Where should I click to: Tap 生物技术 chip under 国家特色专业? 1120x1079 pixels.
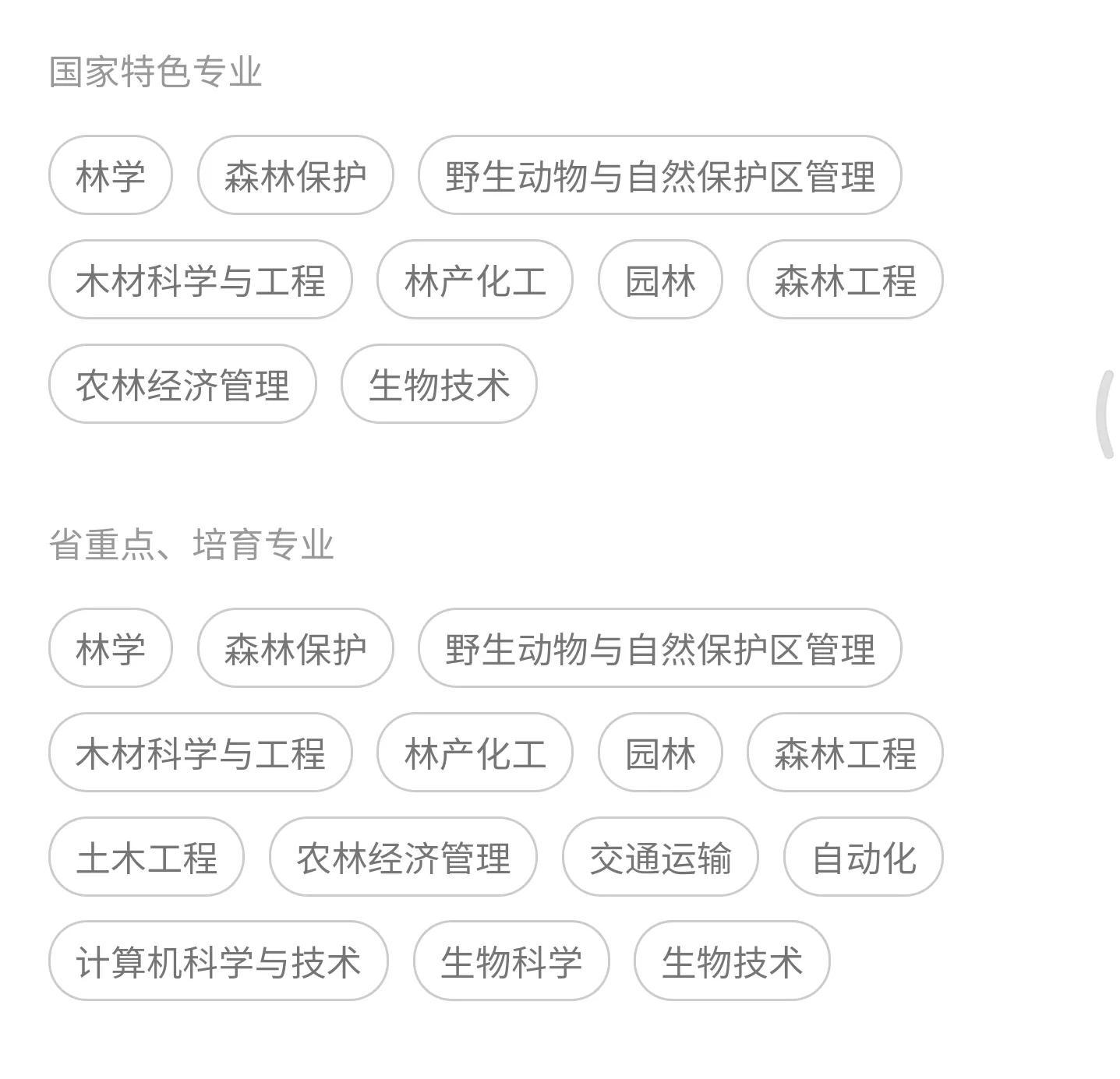pyautogui.click(x=439, y=384)
